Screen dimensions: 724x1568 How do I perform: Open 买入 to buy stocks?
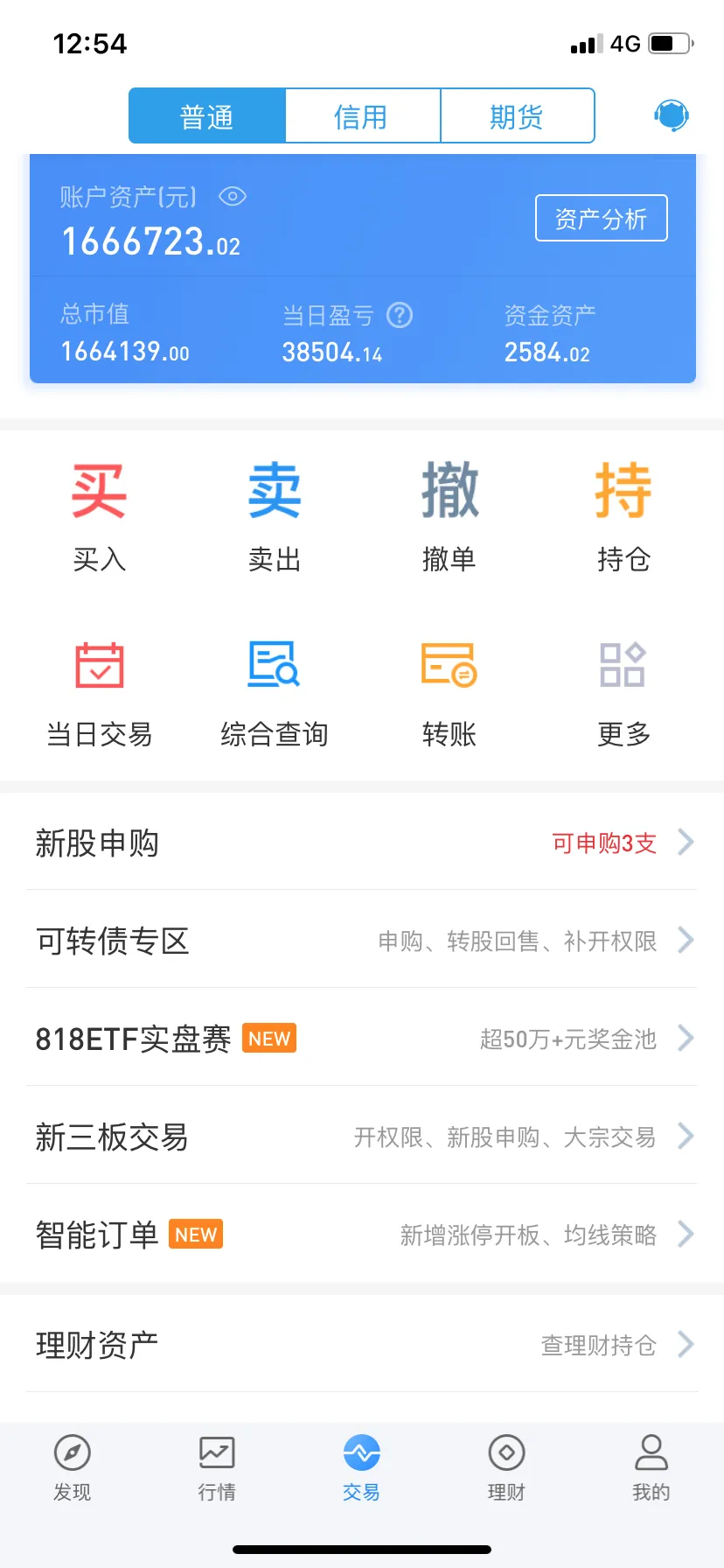click(x=100, y=516)
